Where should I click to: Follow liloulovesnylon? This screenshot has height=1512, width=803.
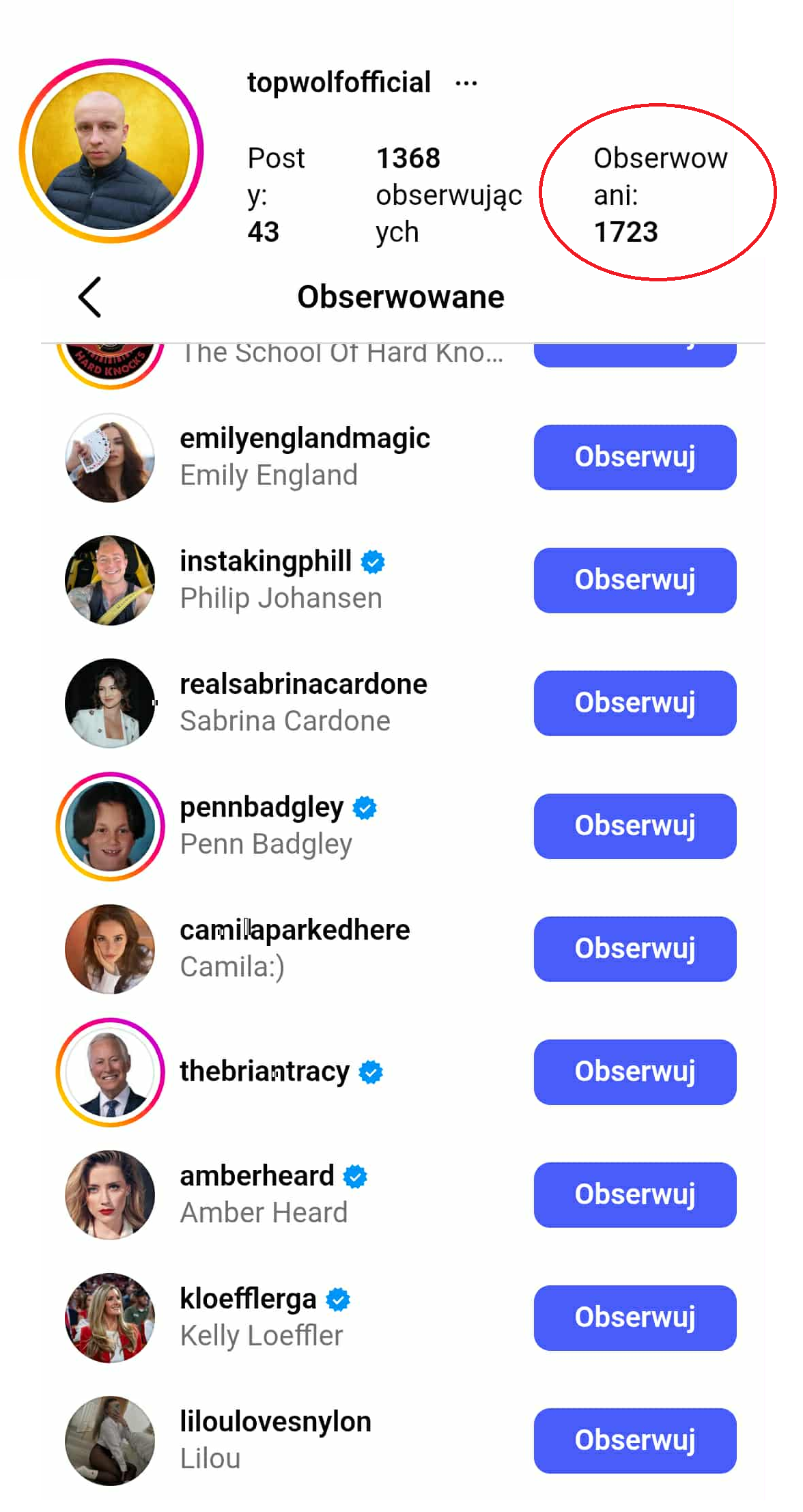click(x=634, y=1440)
